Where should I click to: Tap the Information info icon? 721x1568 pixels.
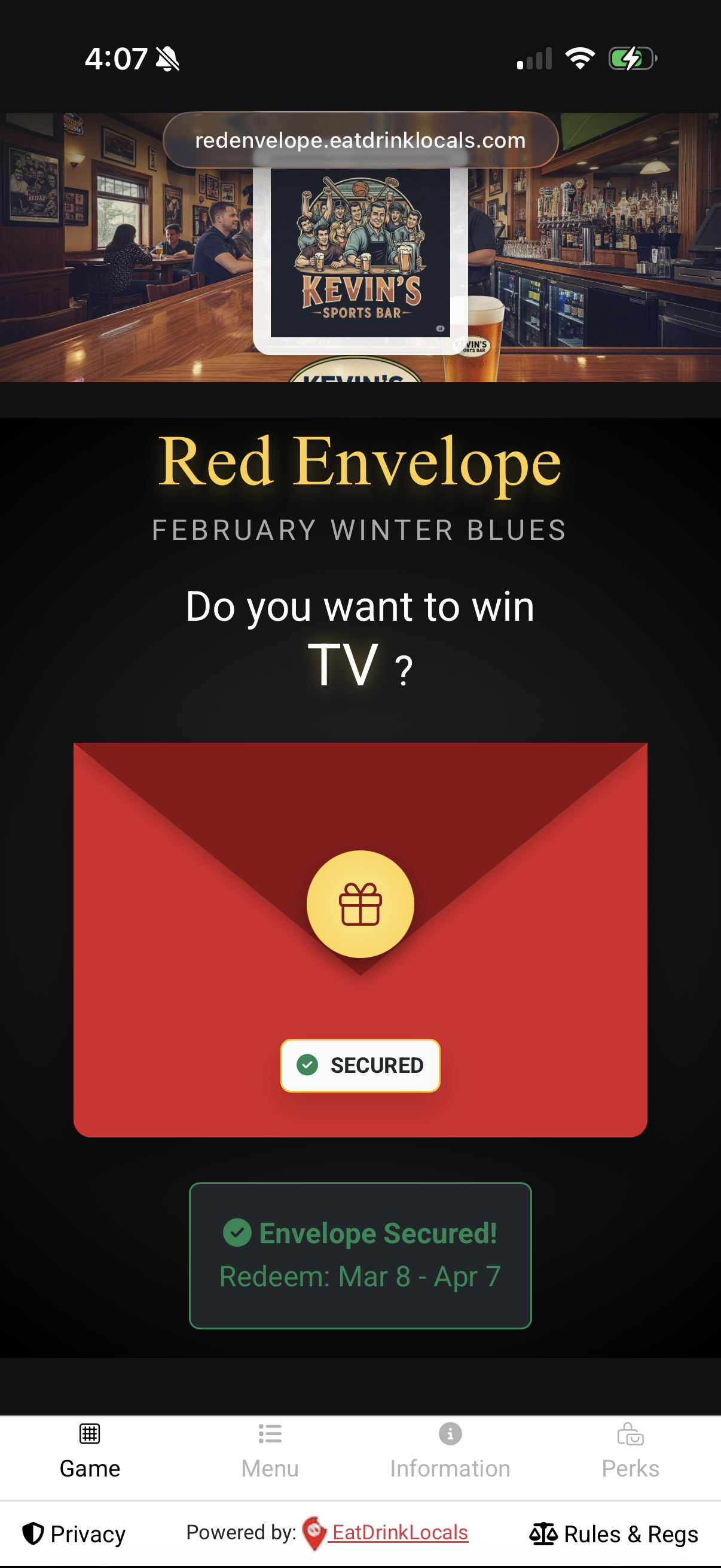click(450, 1432)
